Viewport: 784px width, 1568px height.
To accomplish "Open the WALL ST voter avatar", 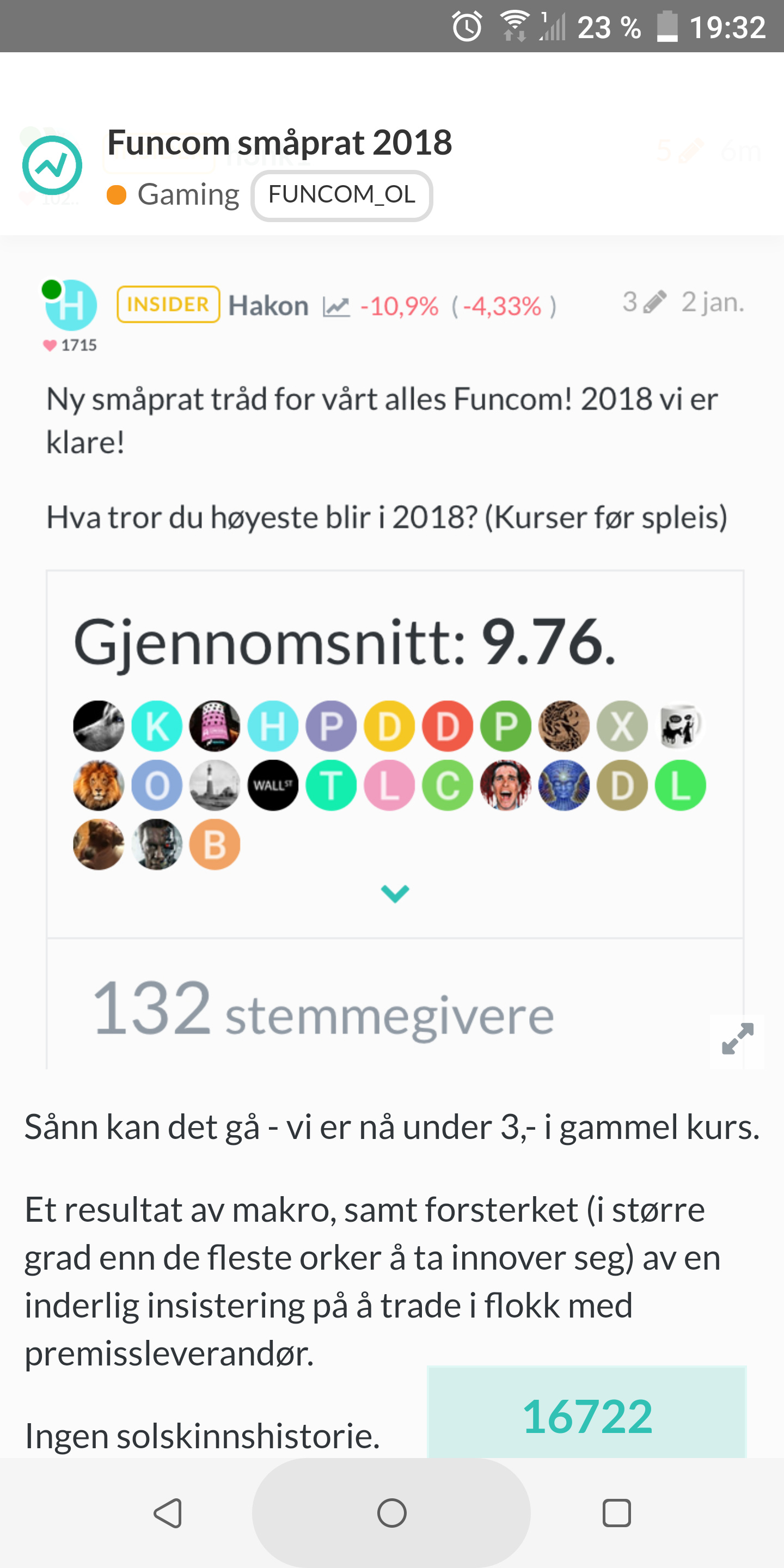I will tap(273, 785).
